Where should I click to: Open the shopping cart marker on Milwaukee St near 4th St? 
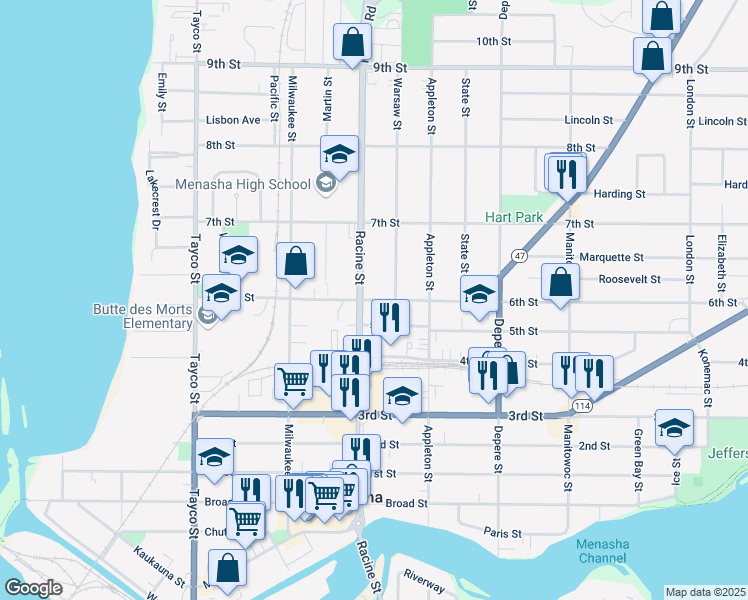tap(292, 380)
